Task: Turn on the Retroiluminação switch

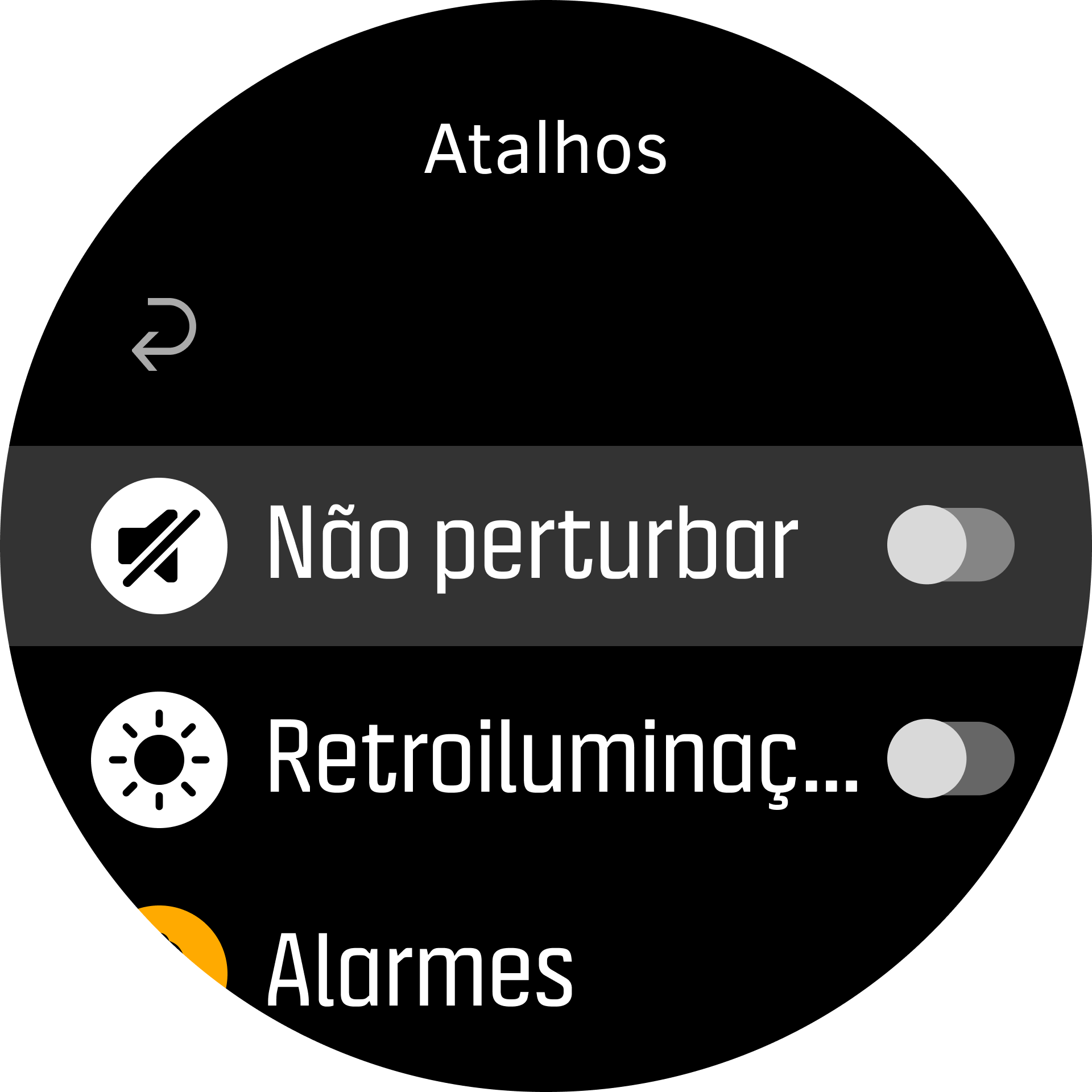Action: (950, 758)
